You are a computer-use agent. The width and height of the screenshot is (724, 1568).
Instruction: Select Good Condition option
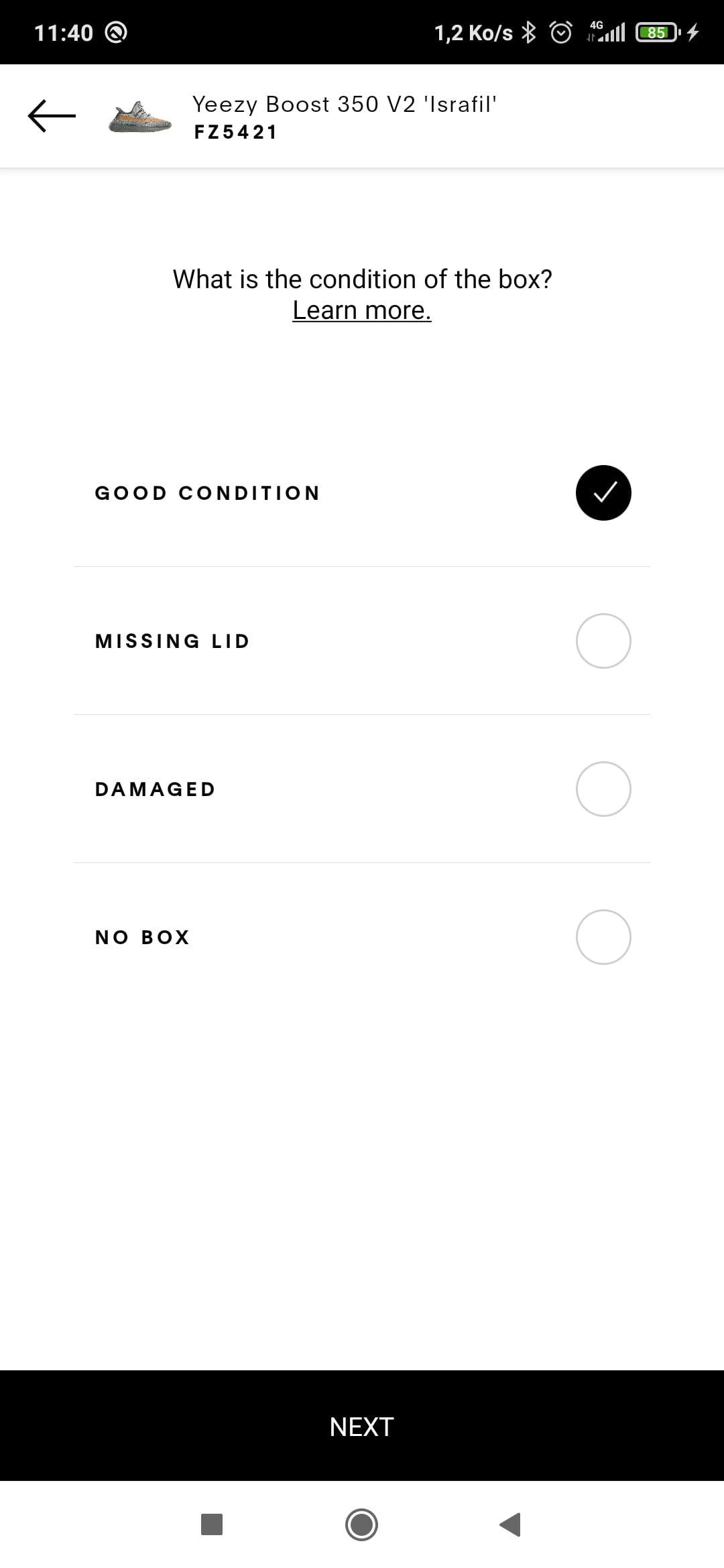[x=362, y=493]
